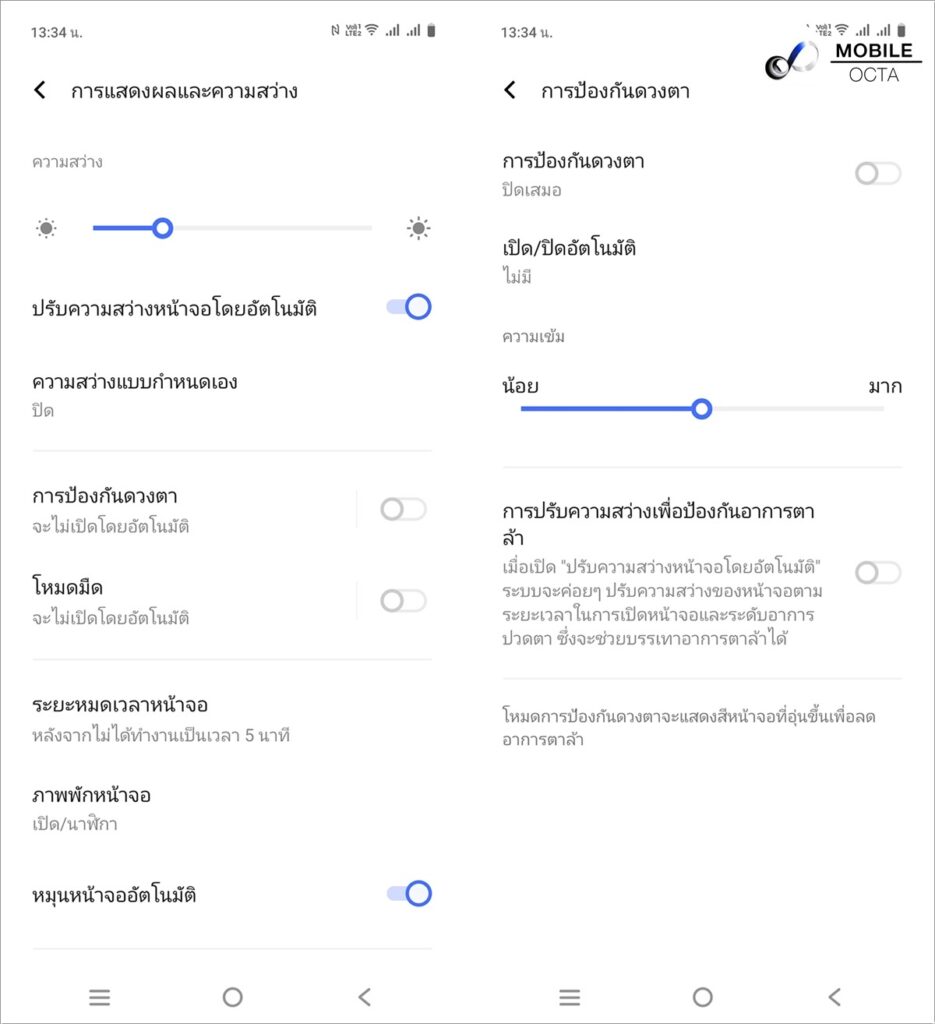The image size is (935, 1024).
Task: Set a level on the ความเข้ม slider
Action: [702, 408]
